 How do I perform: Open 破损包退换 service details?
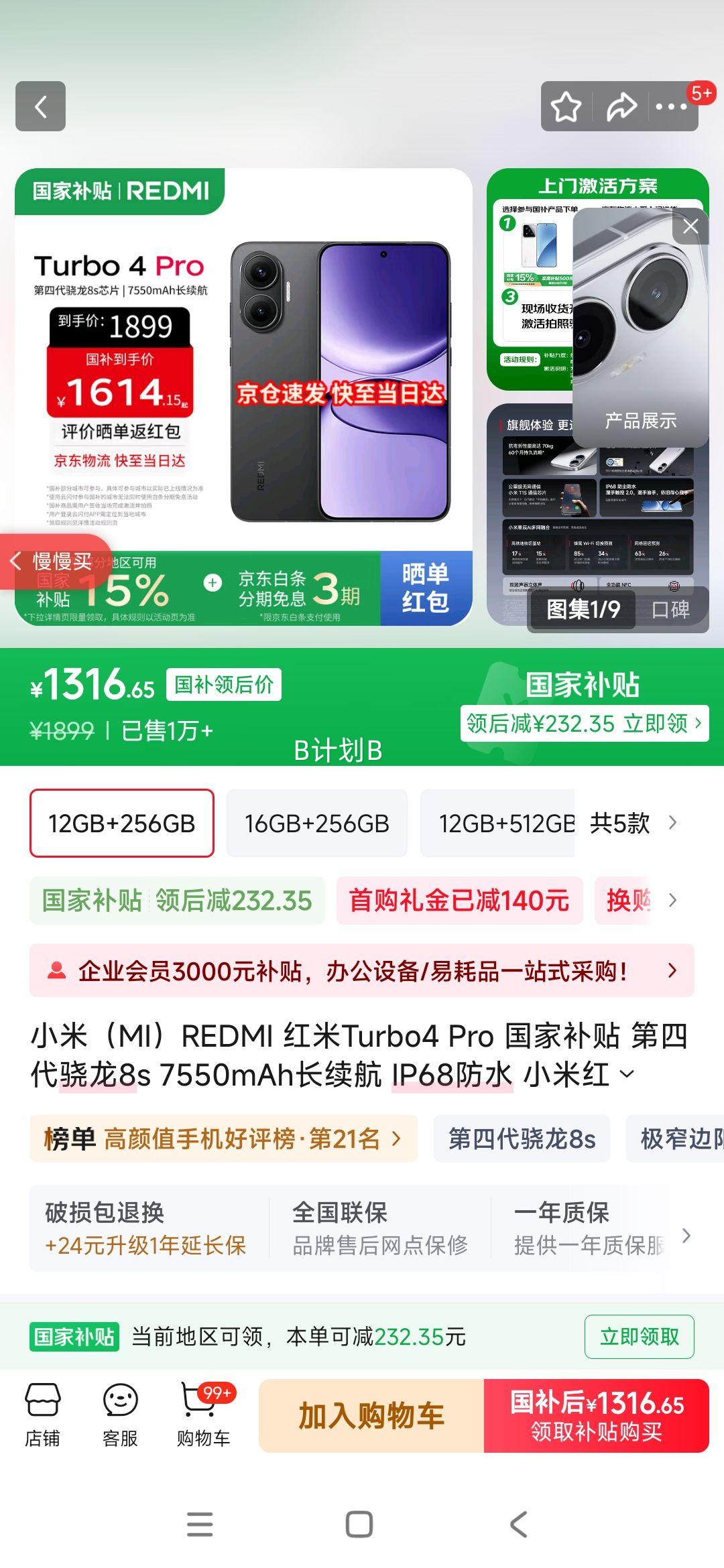(145, 1228)
